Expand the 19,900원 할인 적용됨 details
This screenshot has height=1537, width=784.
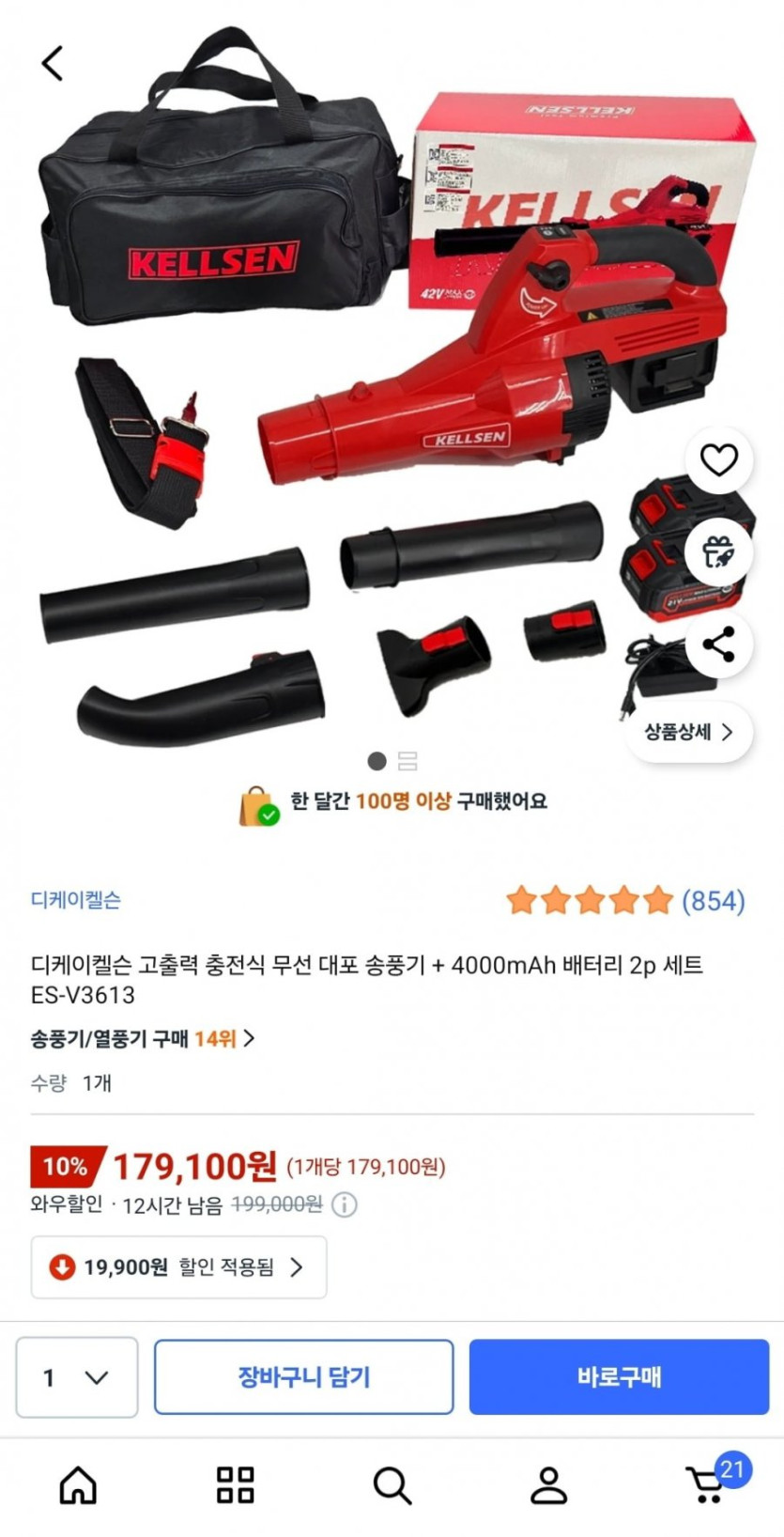point(178,1267)
